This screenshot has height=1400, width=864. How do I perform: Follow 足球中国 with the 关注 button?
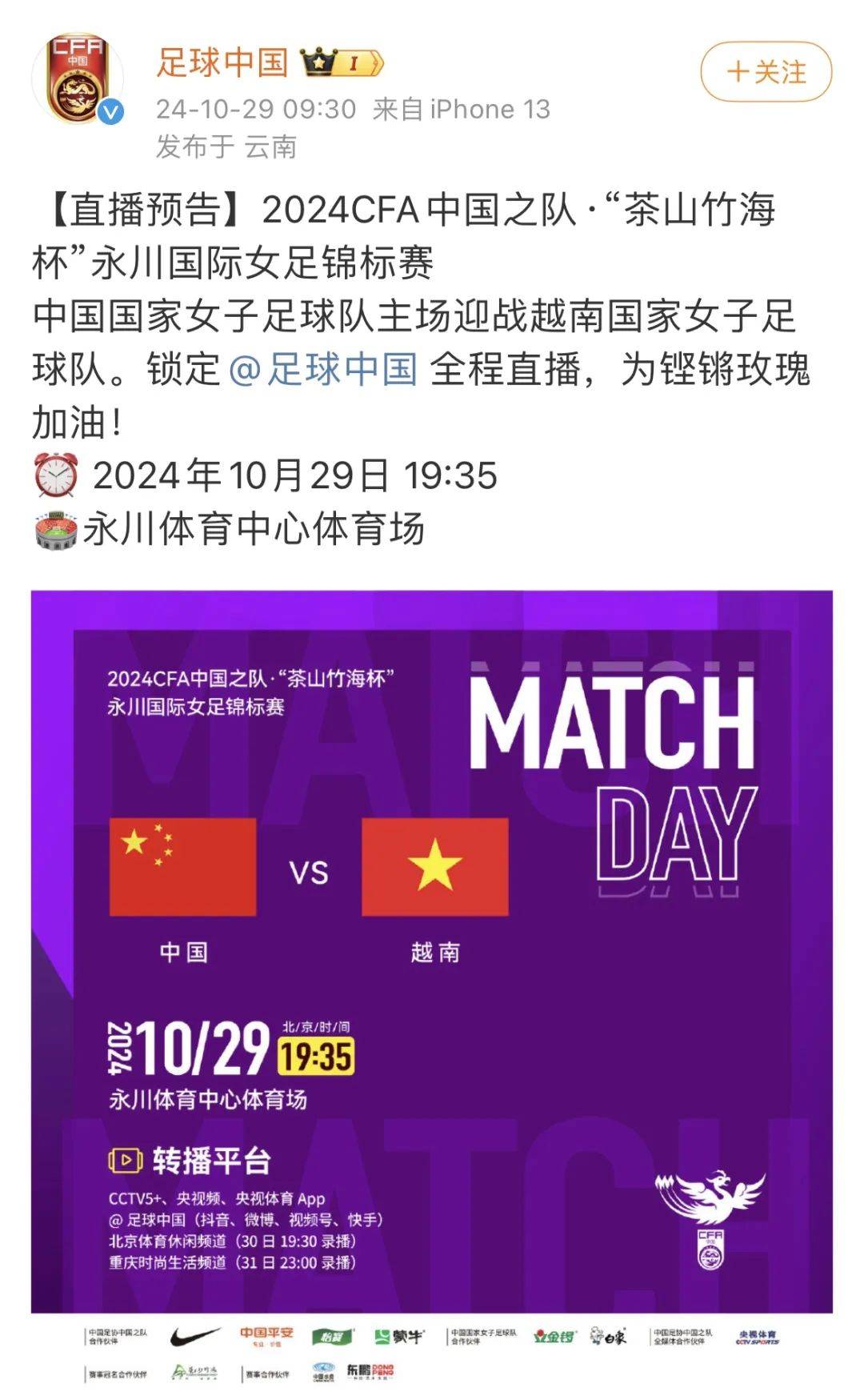(766, 72)
